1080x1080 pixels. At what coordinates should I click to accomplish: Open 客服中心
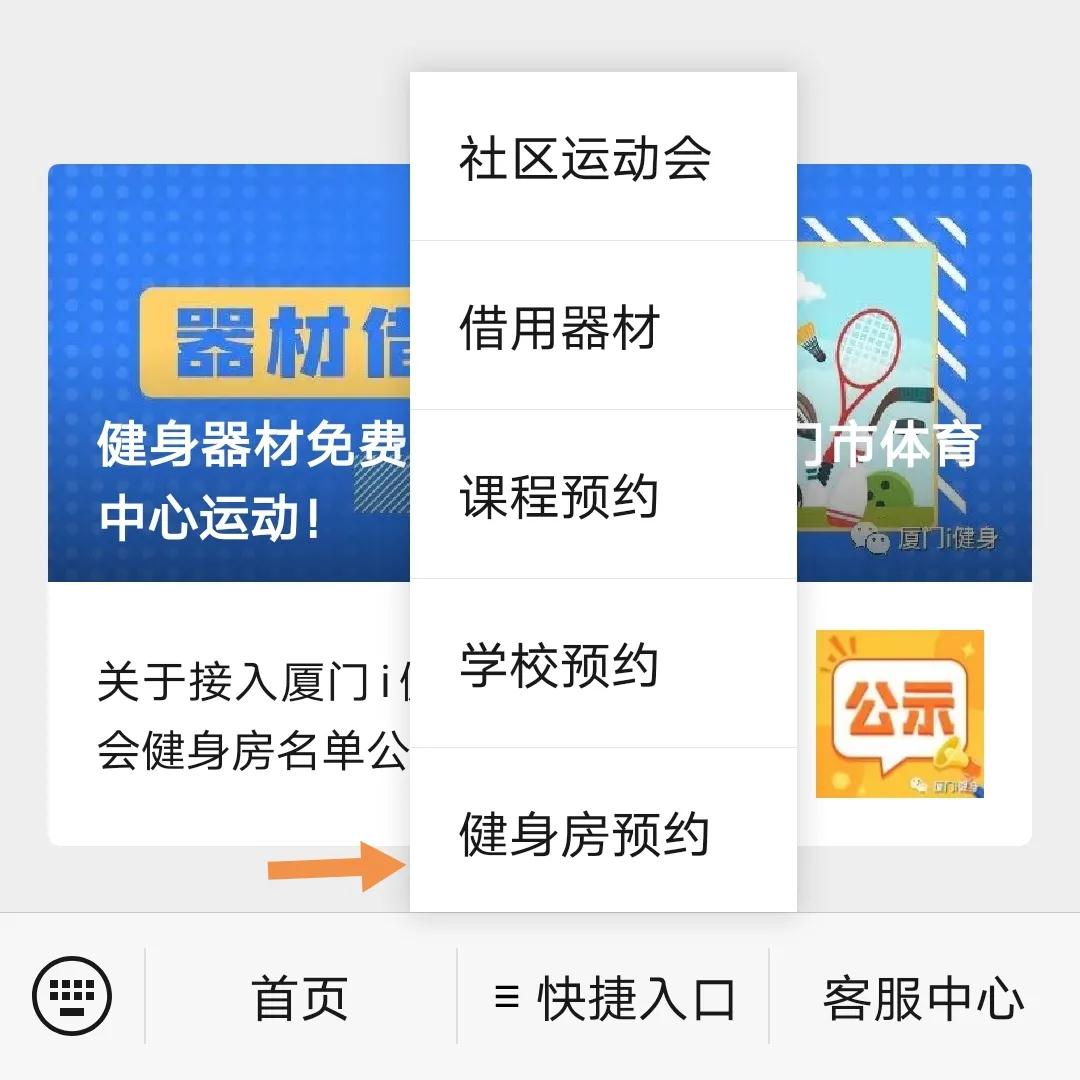(924, 998)
